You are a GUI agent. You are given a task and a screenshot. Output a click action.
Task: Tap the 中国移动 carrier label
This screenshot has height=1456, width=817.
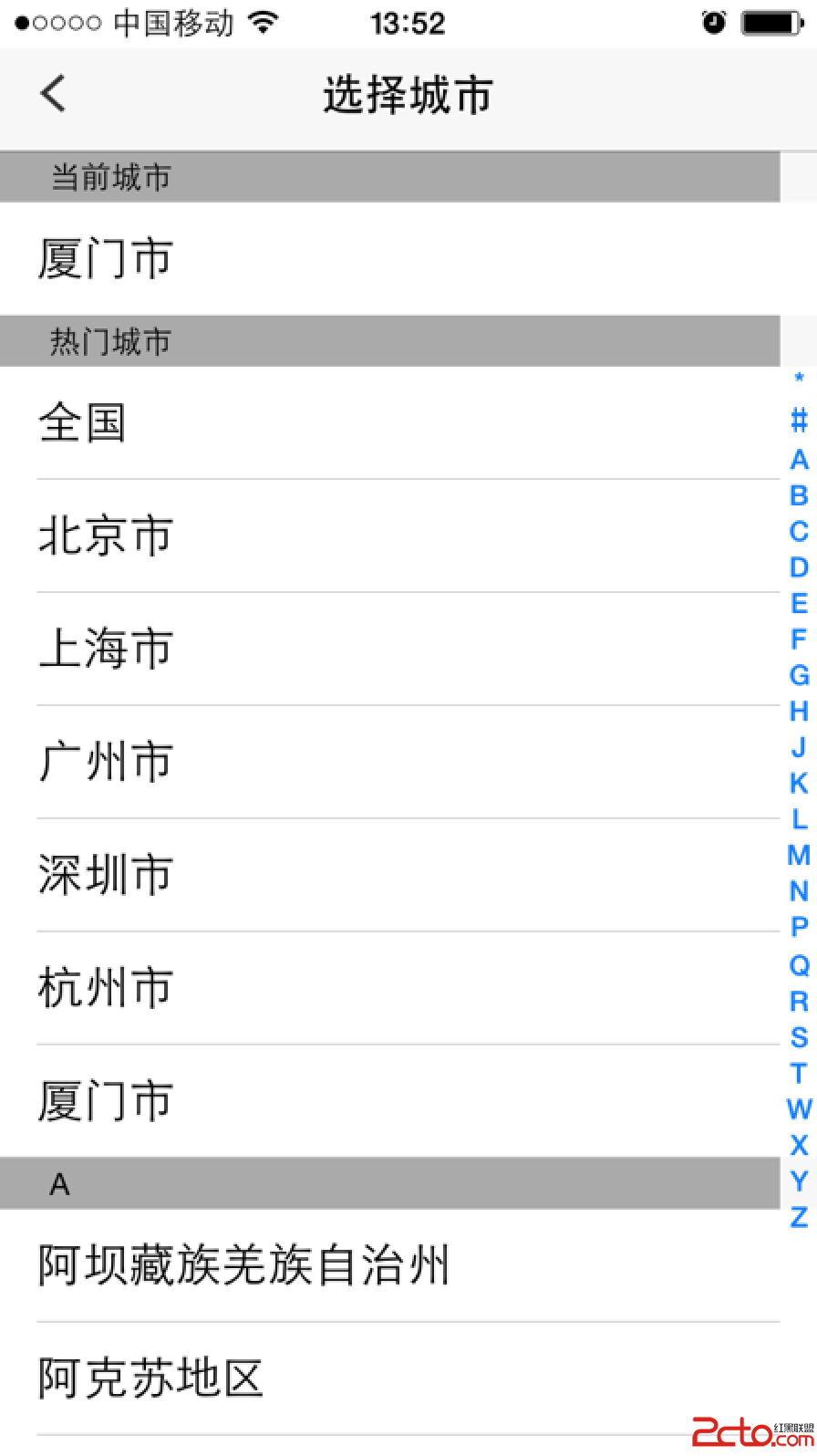click(173, 22)
